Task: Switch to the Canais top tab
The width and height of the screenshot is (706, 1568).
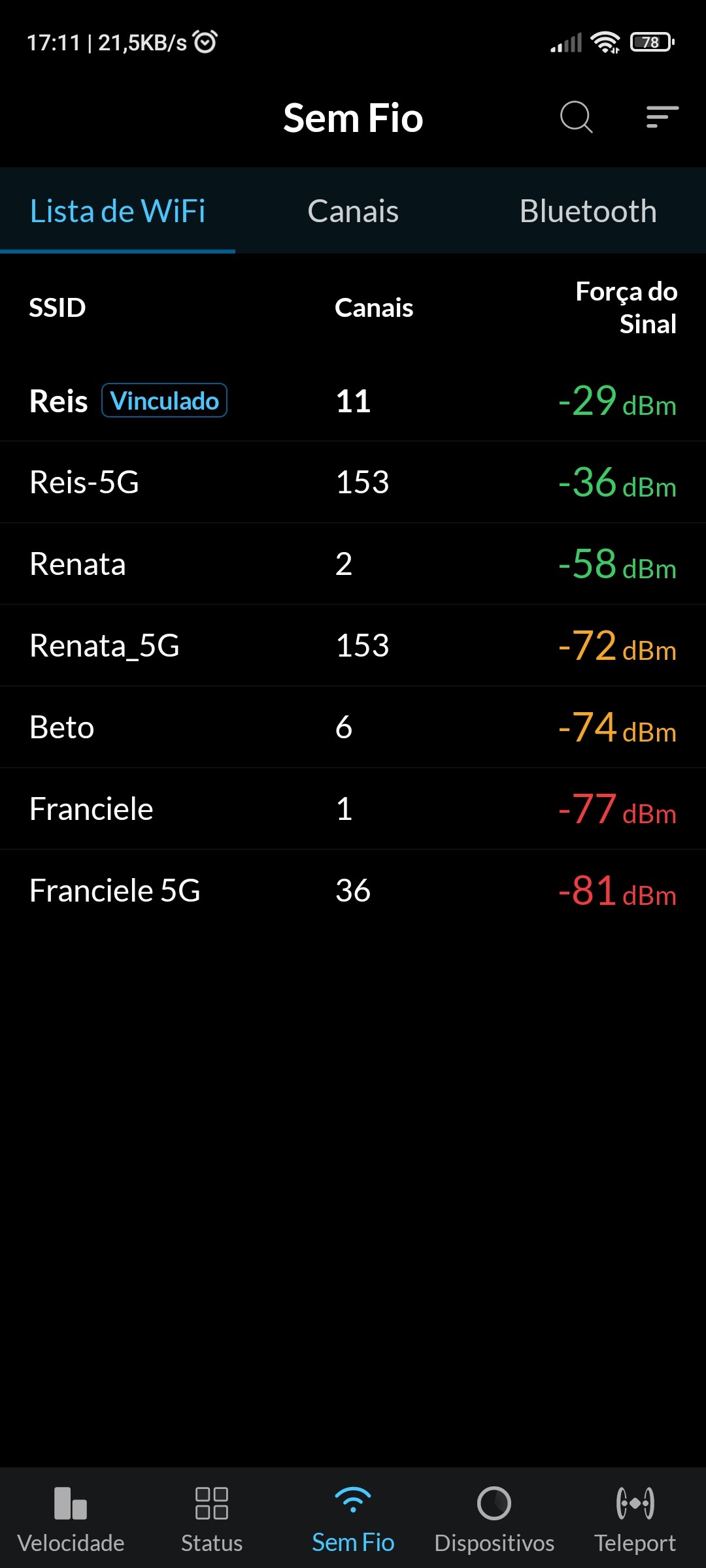Action: point(353,211)
